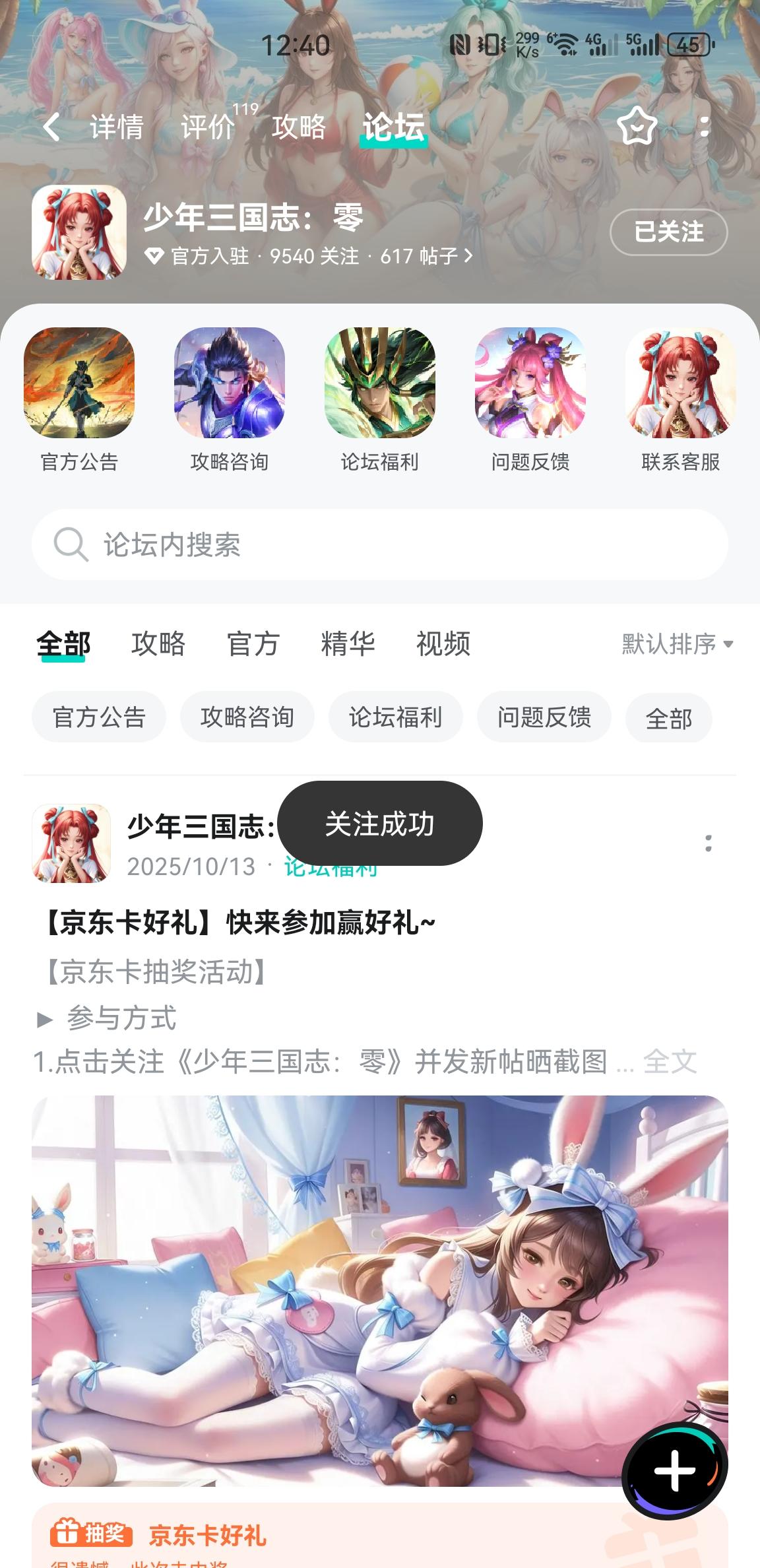Switch to the 精华 tab
Viewport: 760px width, 1568px height.
click(349, 644)
